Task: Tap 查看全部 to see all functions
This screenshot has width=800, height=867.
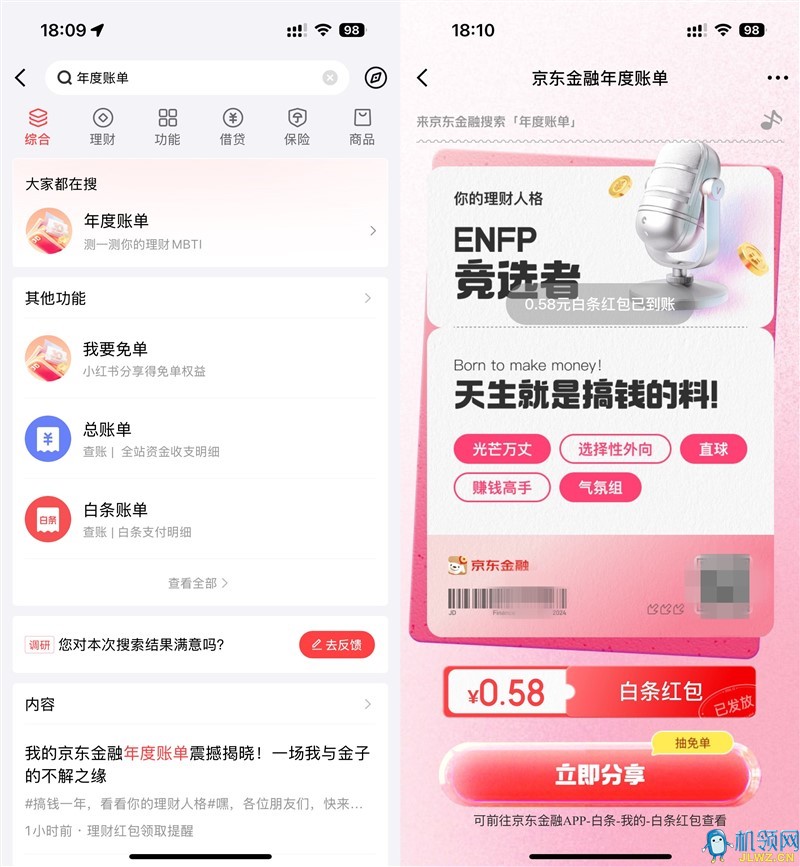Action: click(x=198, y=583)
